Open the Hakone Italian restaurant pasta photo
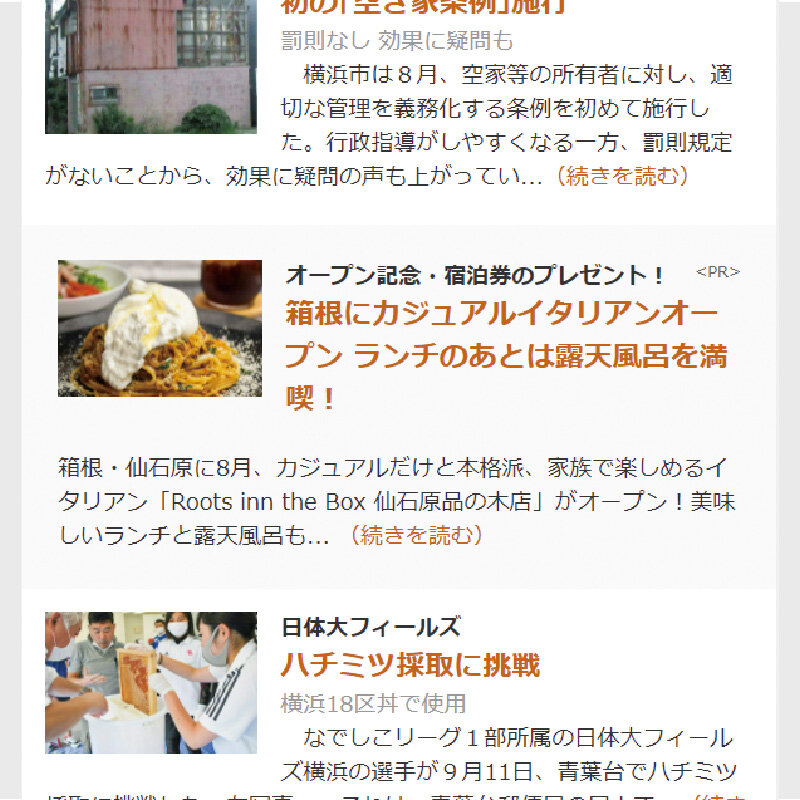The height and width of the screenshot is (800, 800). [160, 328]
